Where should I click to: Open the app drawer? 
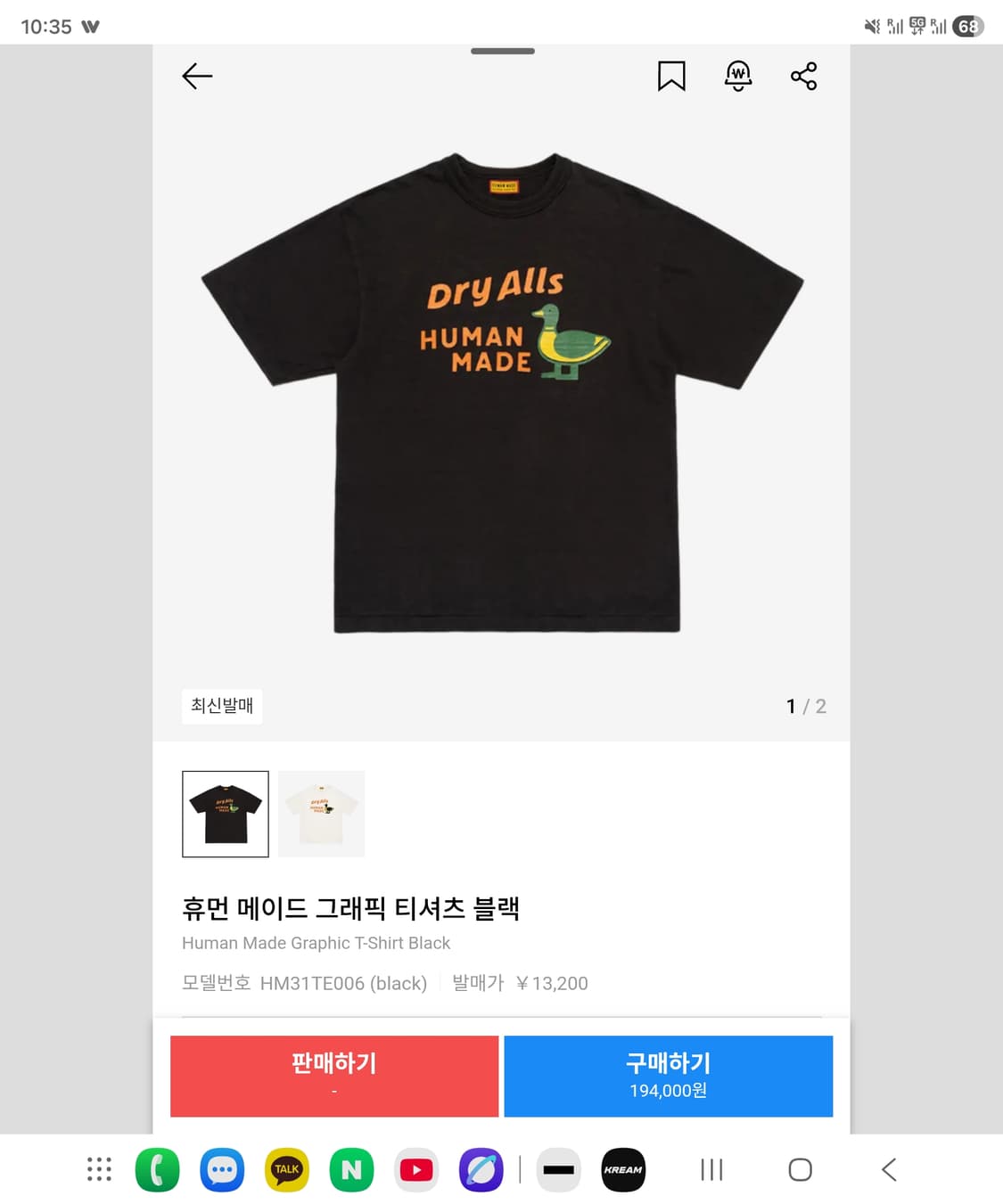(99, 1169)
